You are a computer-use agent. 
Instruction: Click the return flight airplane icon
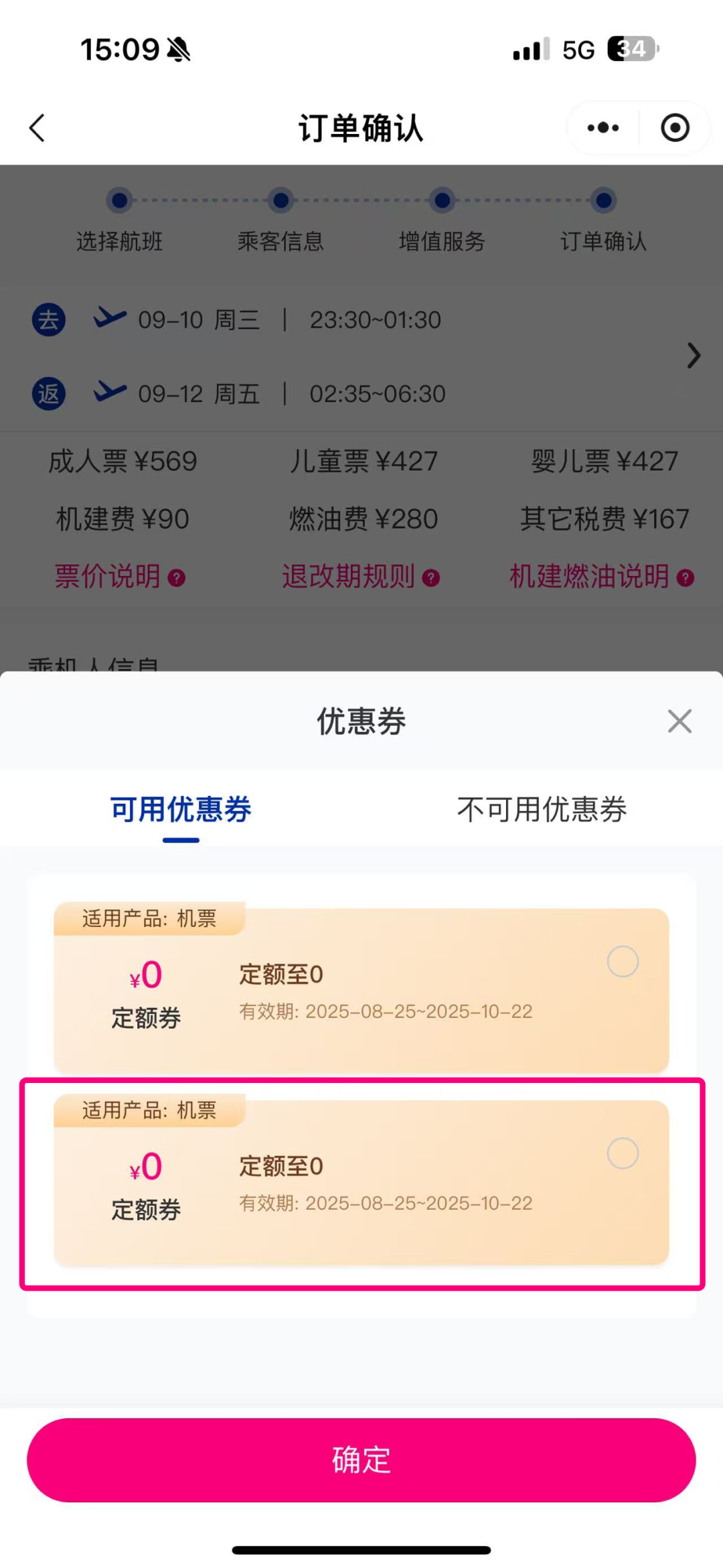click(109, 393)
